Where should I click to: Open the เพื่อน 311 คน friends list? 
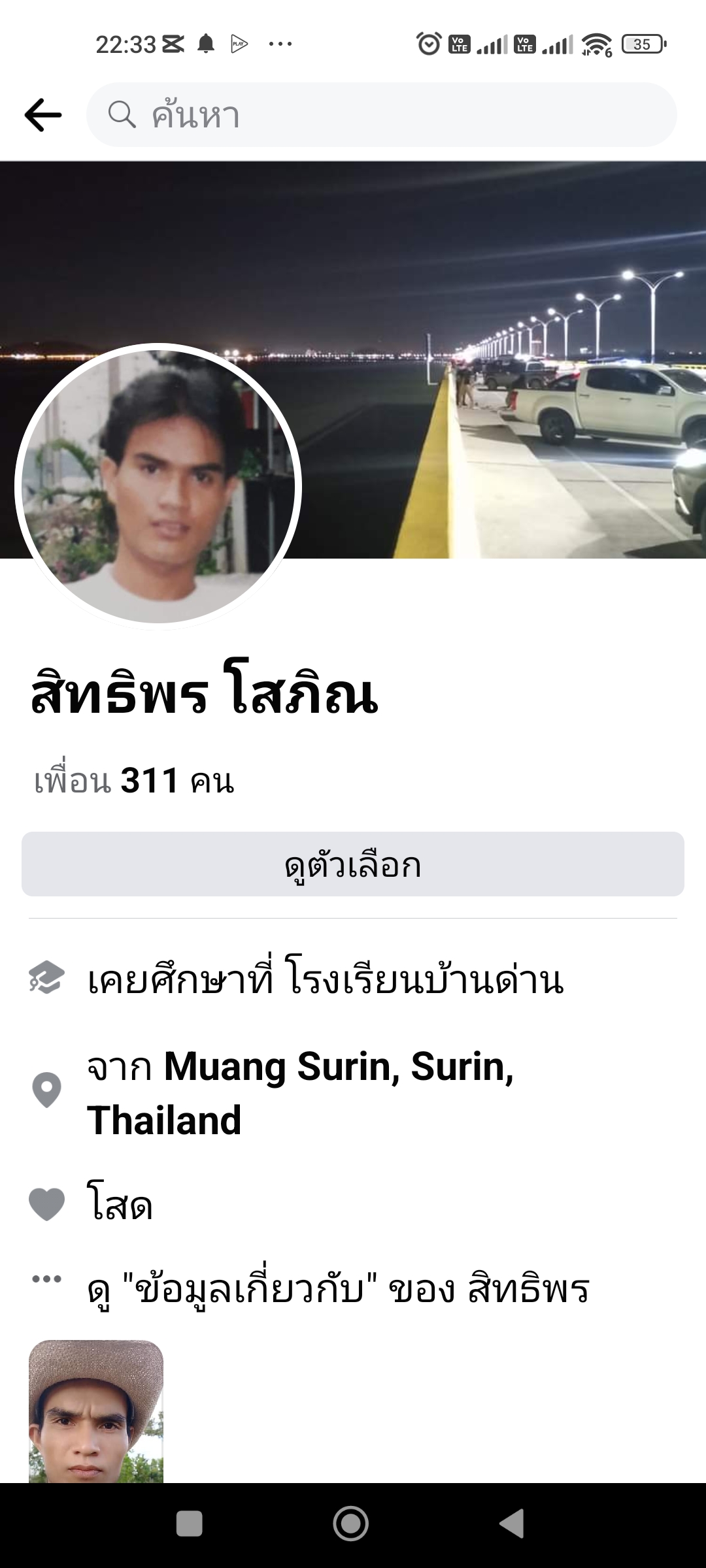coord(135,781)
